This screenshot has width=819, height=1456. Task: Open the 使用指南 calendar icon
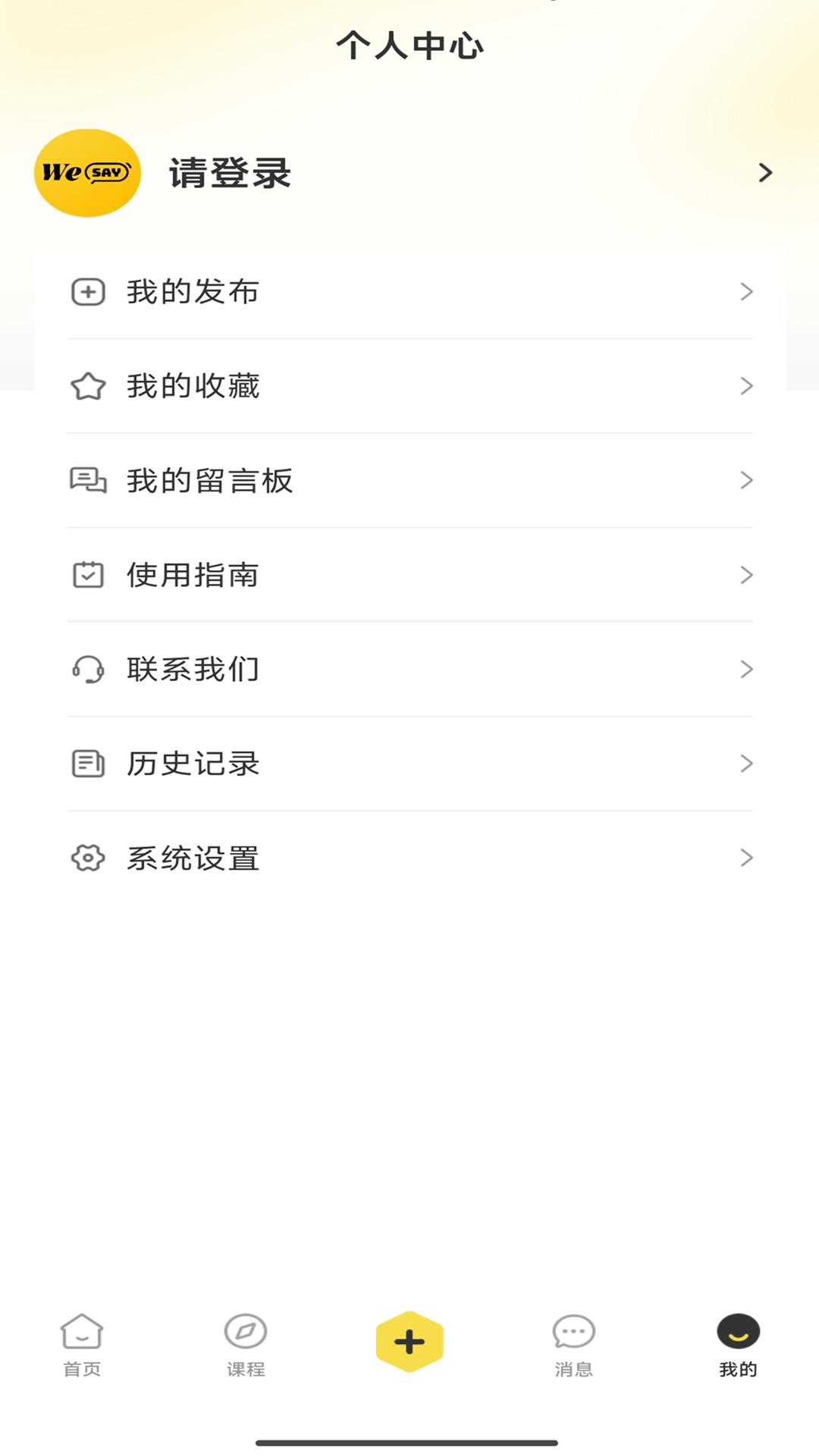[88, 575]
